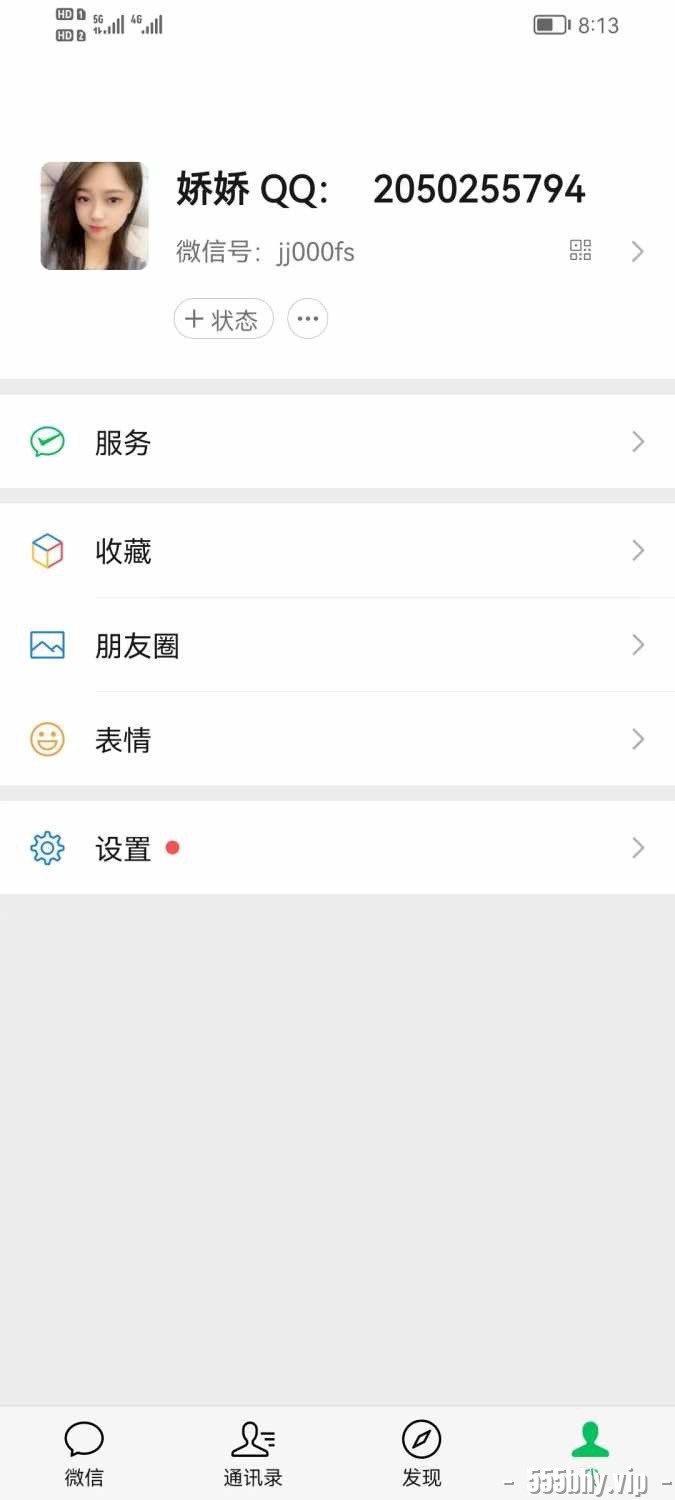Image resolution: width=675 pixels, height=1500 pixels.
Task: Add a status with 状态 button
Action: (223, 320)
